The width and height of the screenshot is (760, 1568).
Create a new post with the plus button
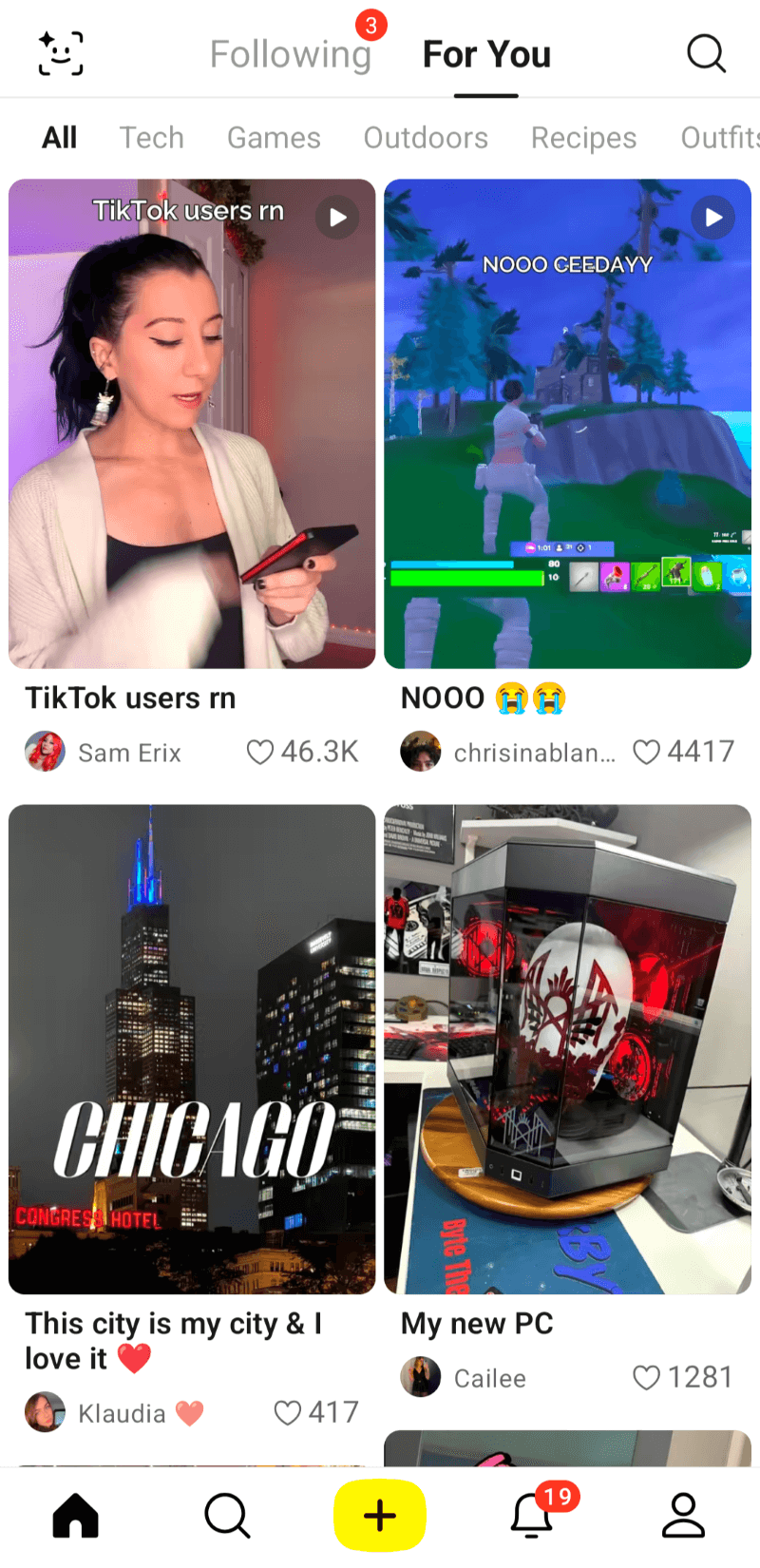click(380, 1515)
